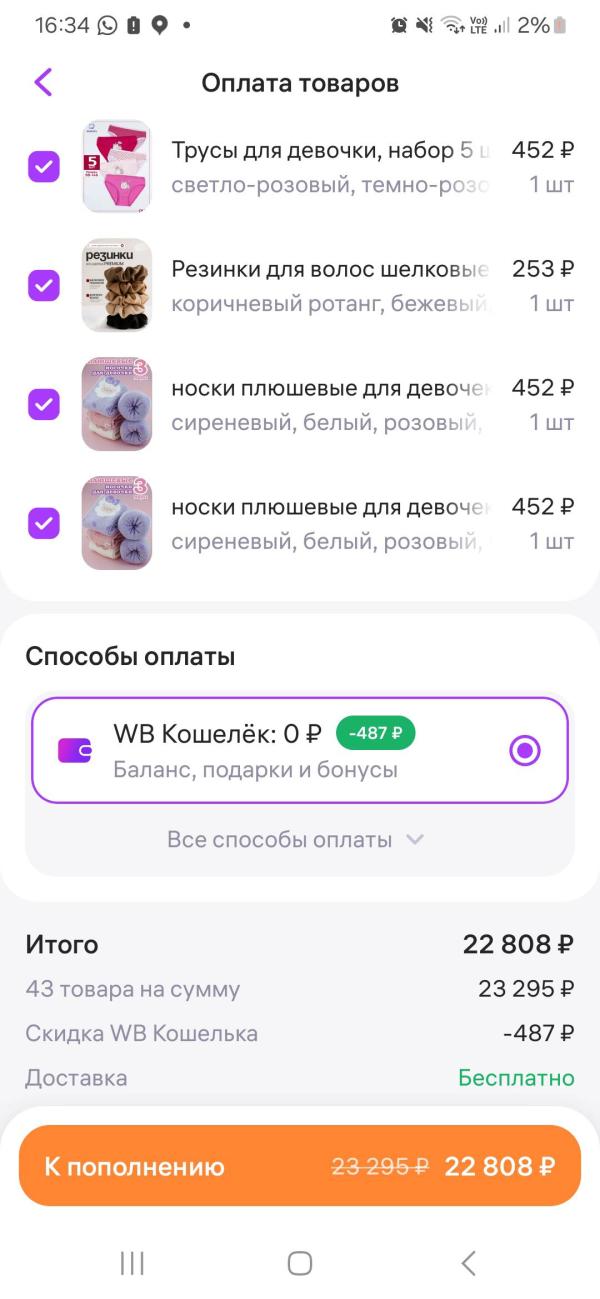The image size is (600, 1299).
Task: View the Резинки для волос product image
Action: pos(116,285)
